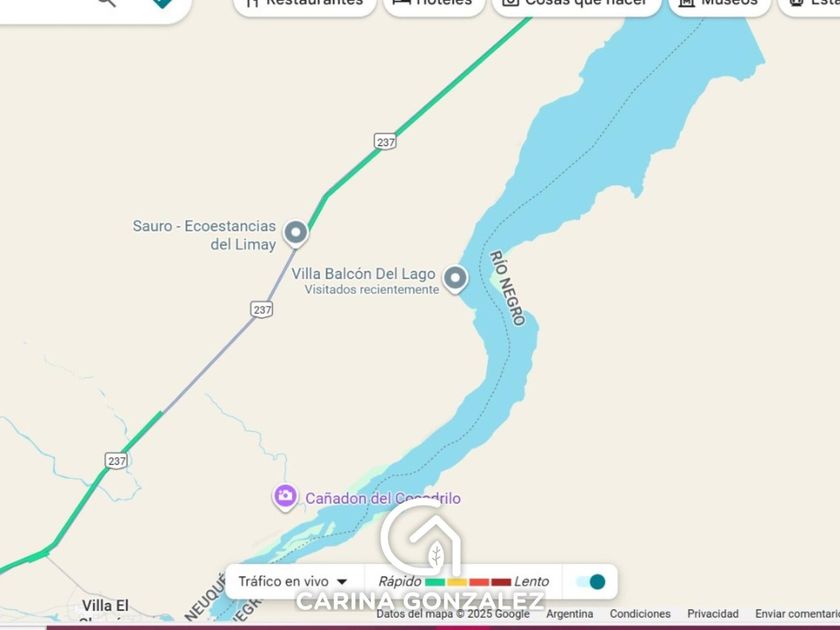Screen dimensions: 840x630
Task: Open the Enviar comentarios link
Action: pos(797,614)
